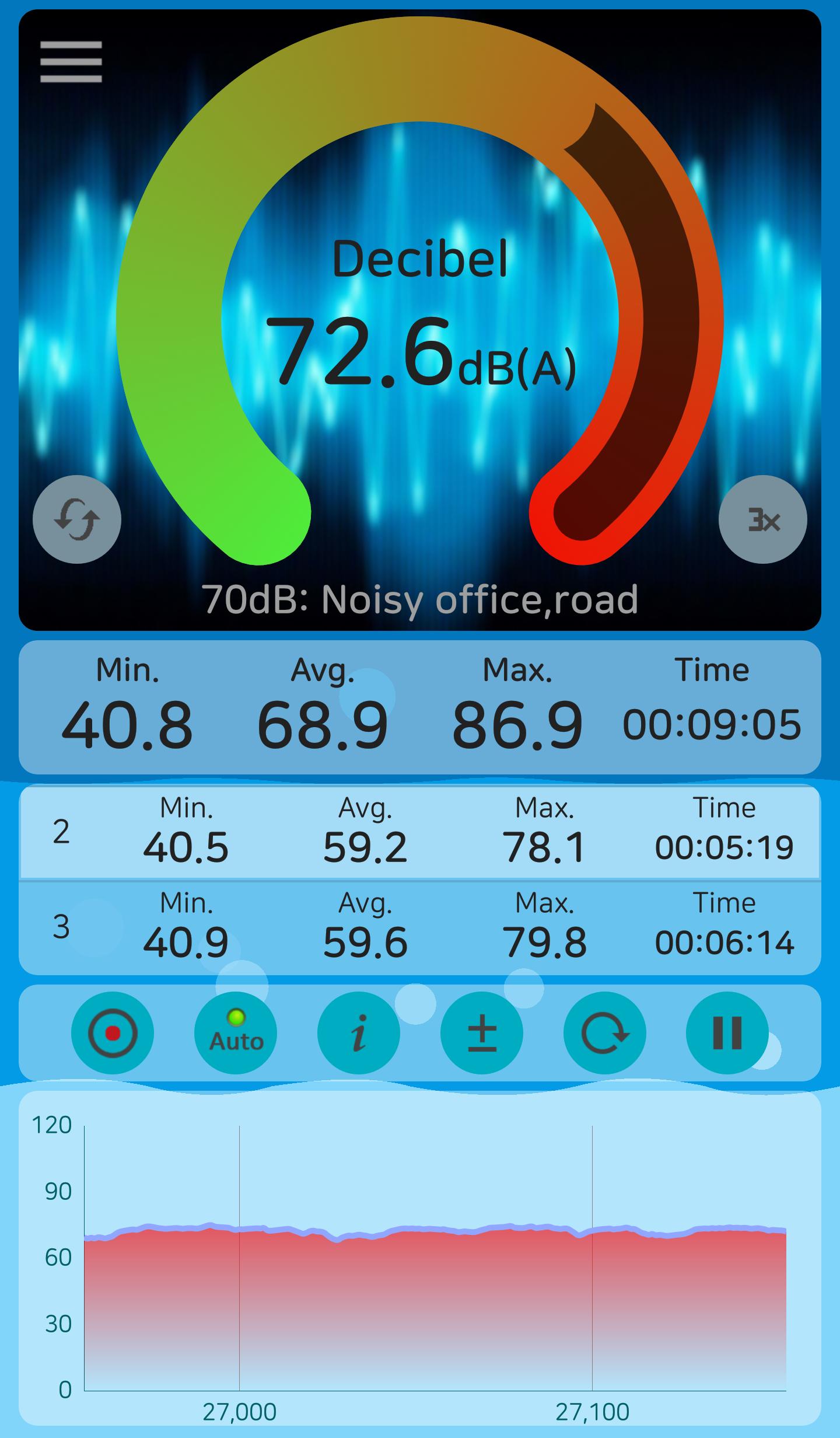Tap the rotate gauge button
Viewport: 840px width, 1438px height.
(x=77, y=519)
